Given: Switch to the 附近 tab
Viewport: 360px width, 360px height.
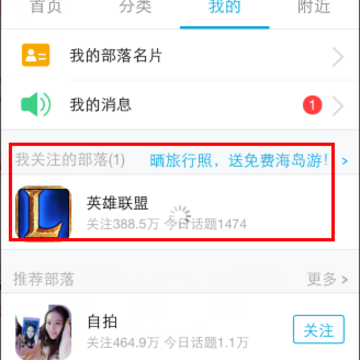Looking at the screenshot, I should (x=314, y=7).
